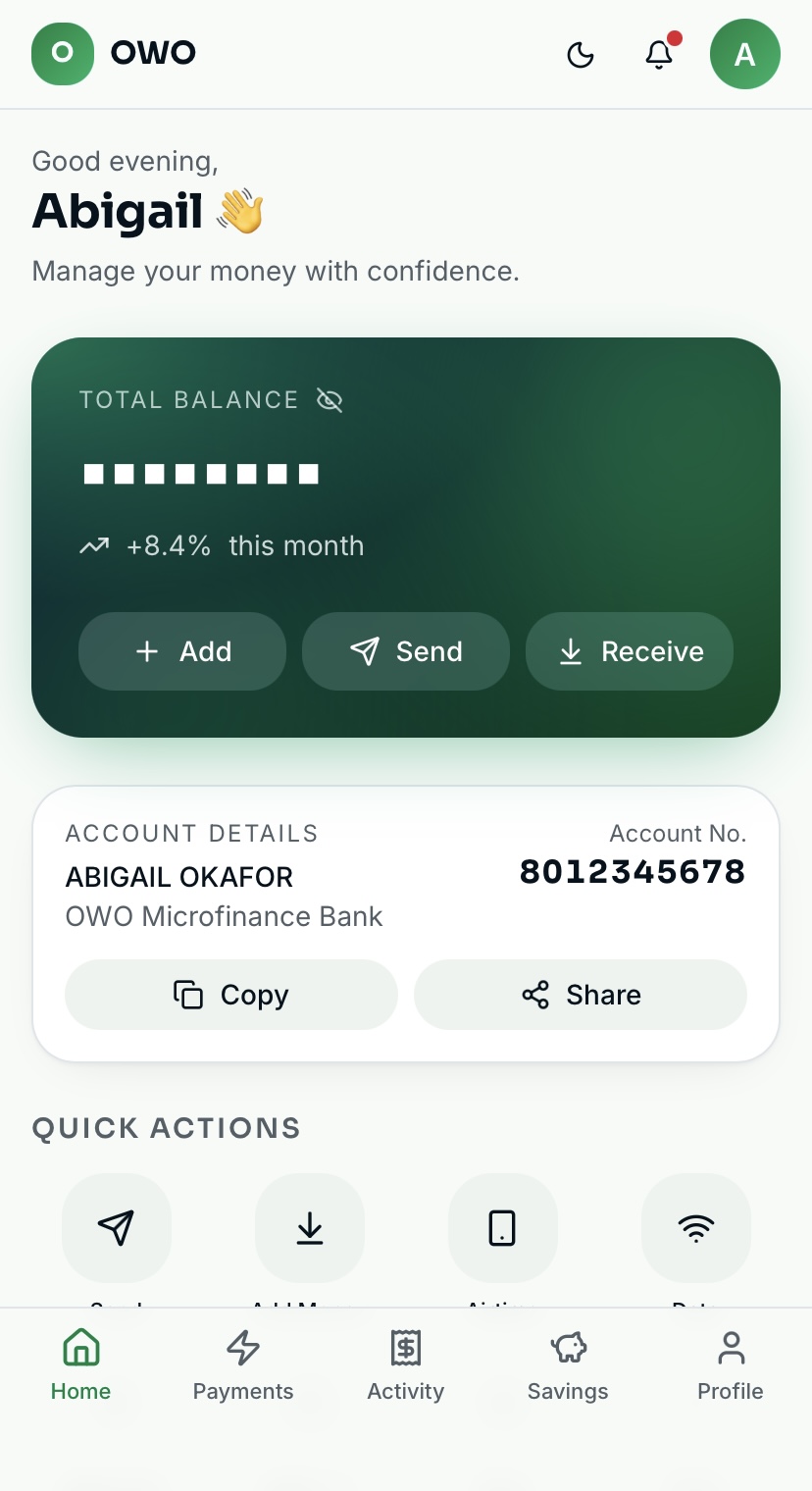Switch to the Savings tab
Viewport: 812px width, 1491px height.
[x=568, y=1365]
